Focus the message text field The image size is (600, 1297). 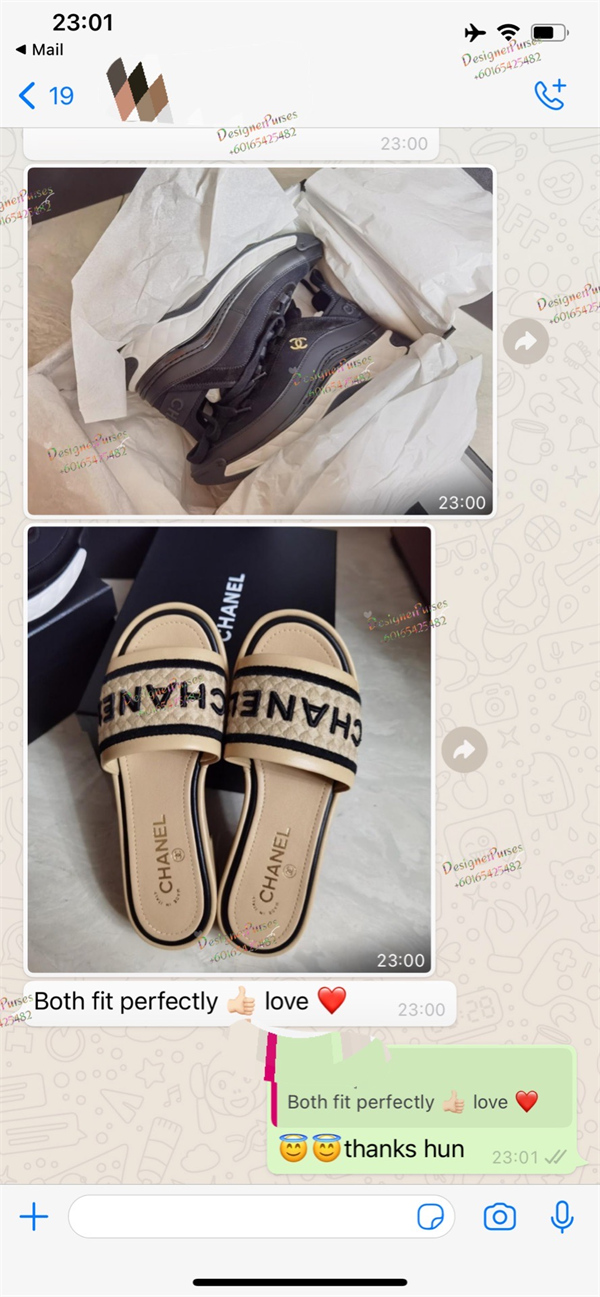point(240,1217)
